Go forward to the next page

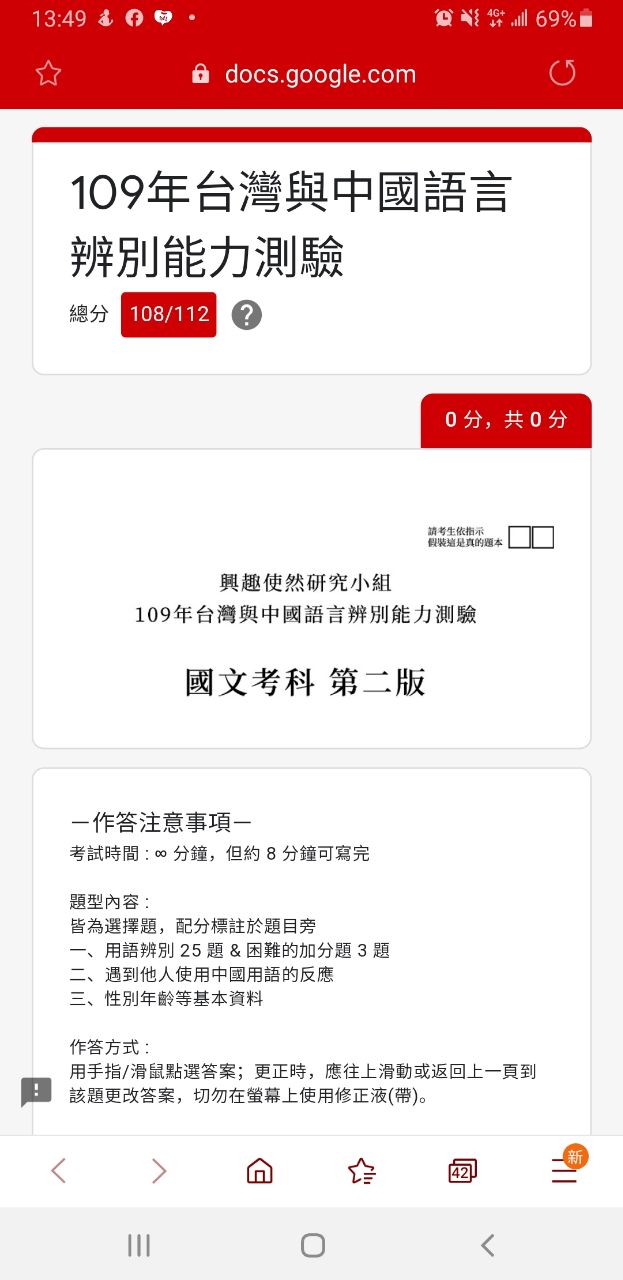click(x=159, y=1170)
